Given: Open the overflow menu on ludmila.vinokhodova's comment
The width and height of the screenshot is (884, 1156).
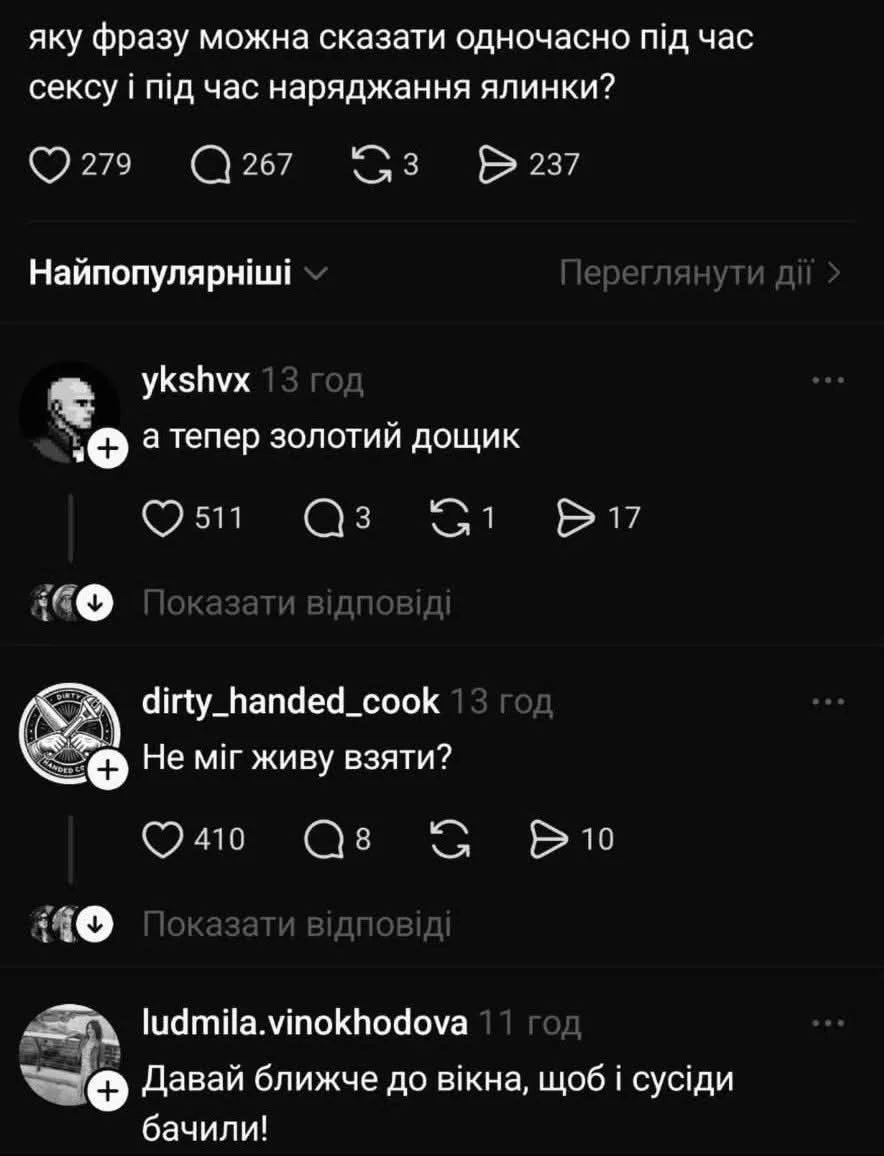Looking at the screenshot, I should coord(828,1023).
